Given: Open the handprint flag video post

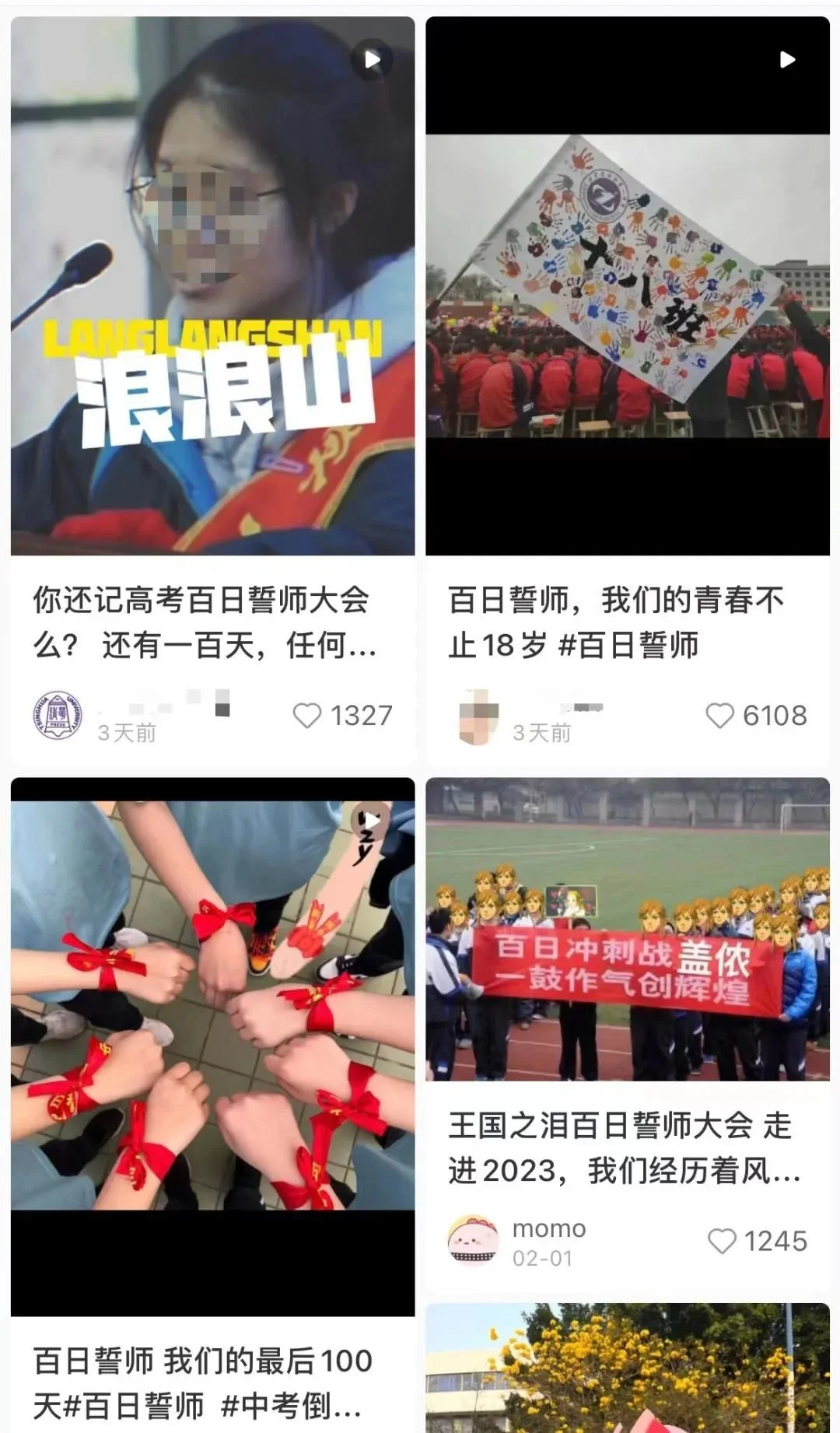Looking at the screenshot, I should click(627, 286).
